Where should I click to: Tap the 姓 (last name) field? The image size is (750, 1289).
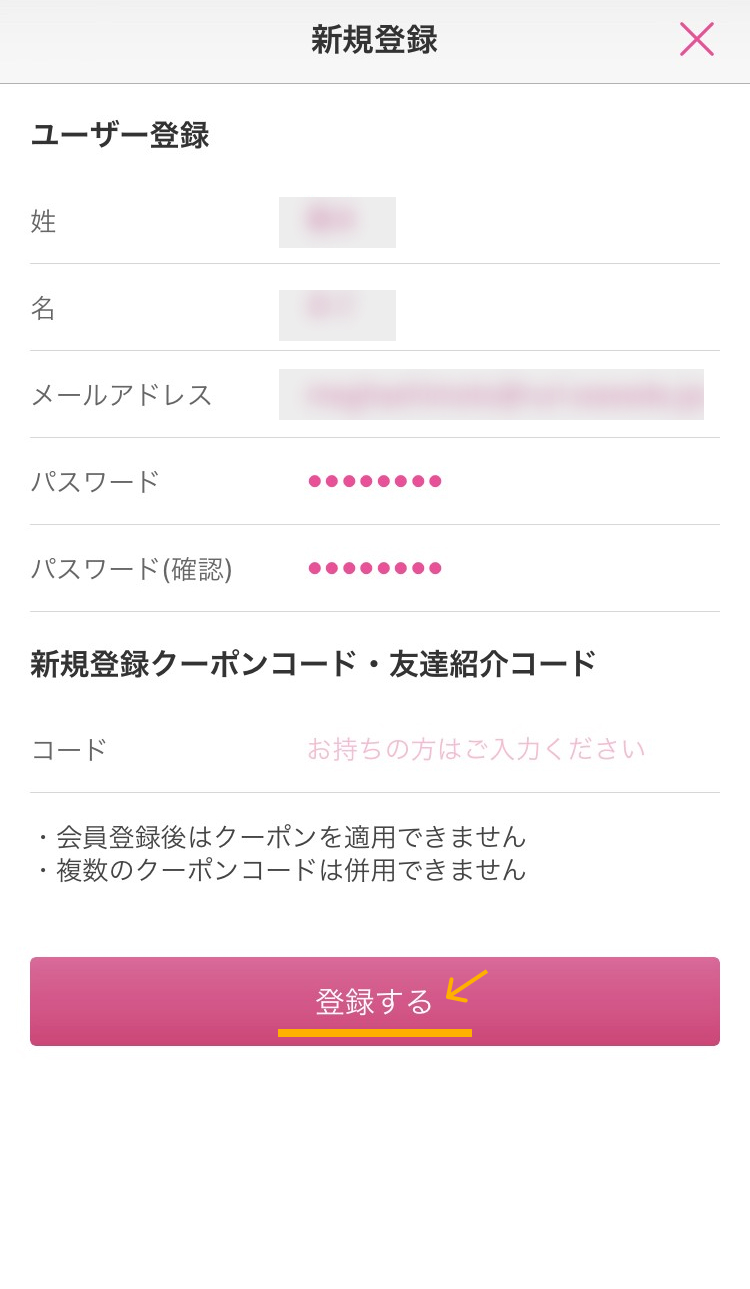[337, 222]
